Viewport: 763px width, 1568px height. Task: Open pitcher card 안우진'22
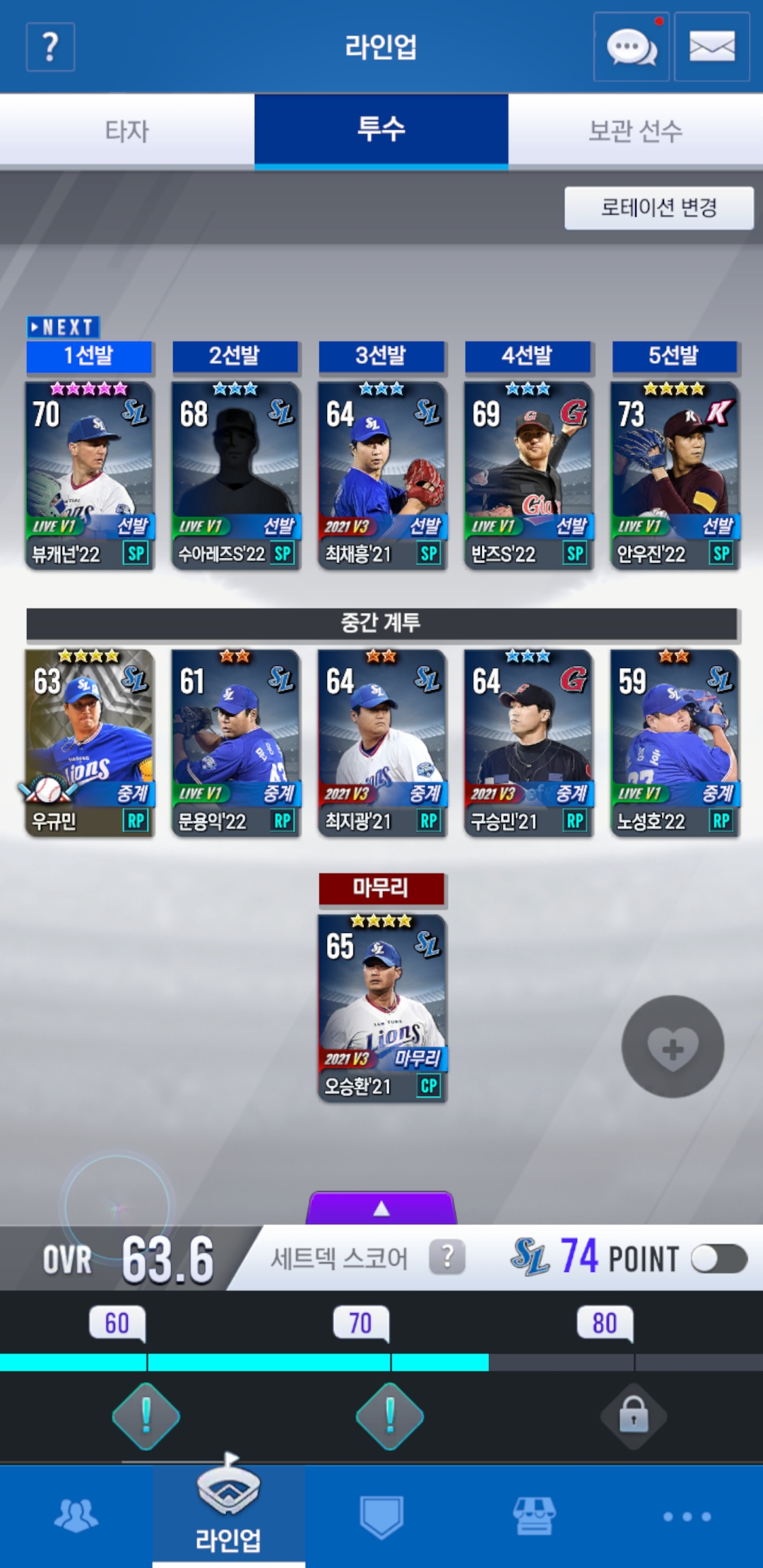pyautogui.click(x=675, y=475)
